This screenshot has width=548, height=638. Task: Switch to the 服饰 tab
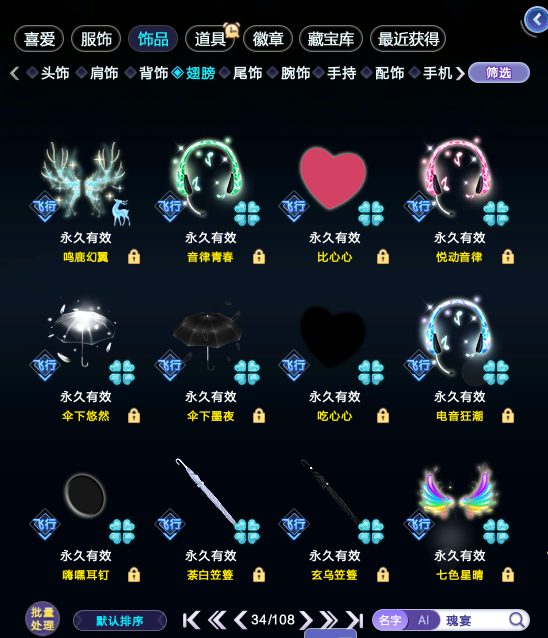point(96,39)
